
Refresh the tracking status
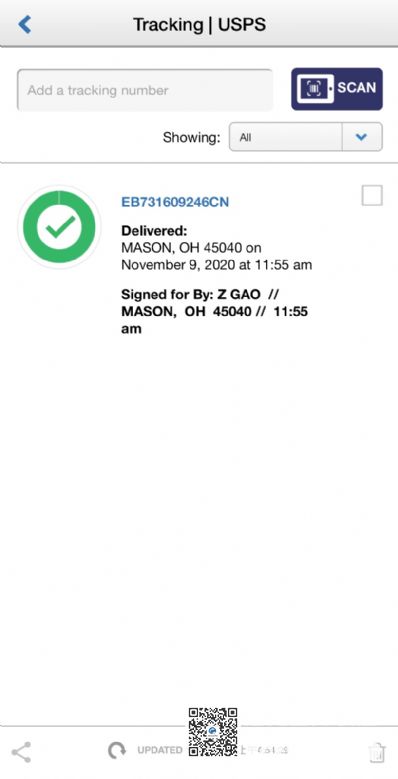point(116,750)
